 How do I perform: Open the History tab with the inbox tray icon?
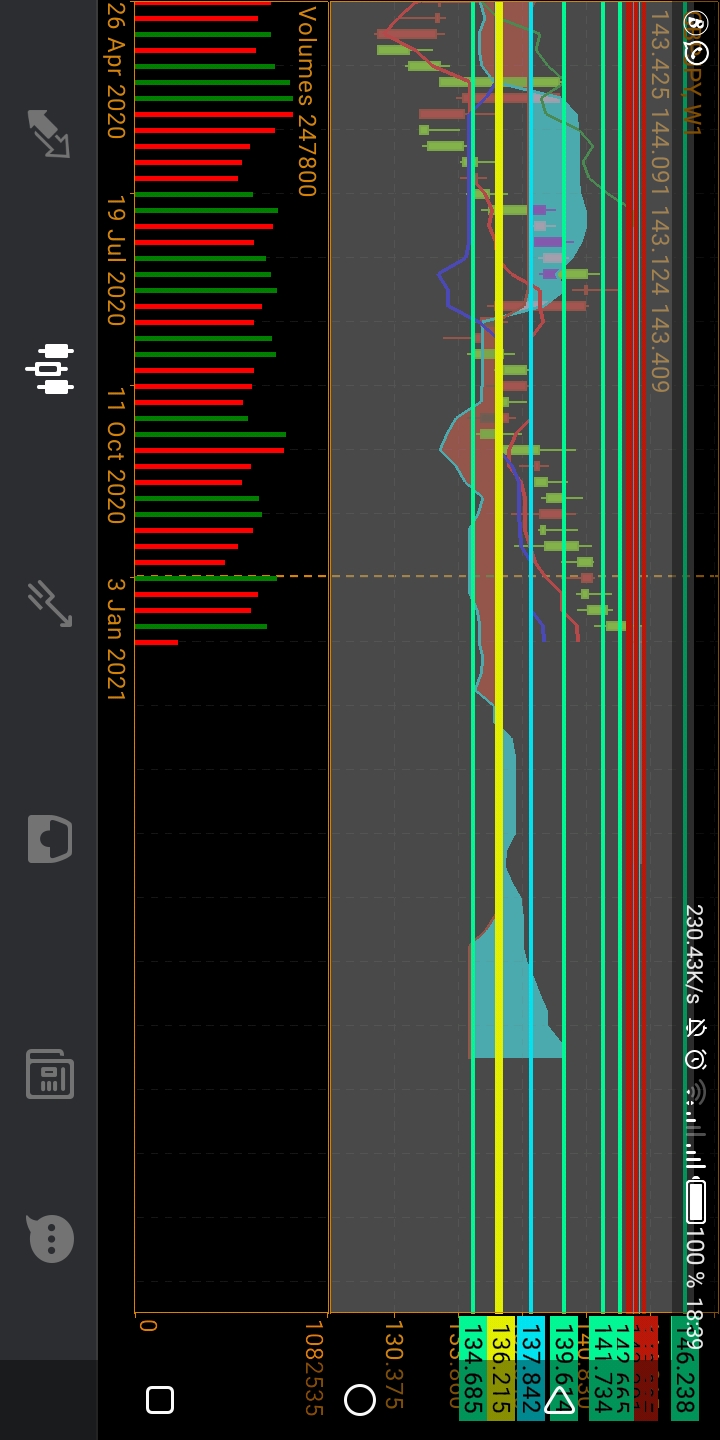click(x=49, y=838)
